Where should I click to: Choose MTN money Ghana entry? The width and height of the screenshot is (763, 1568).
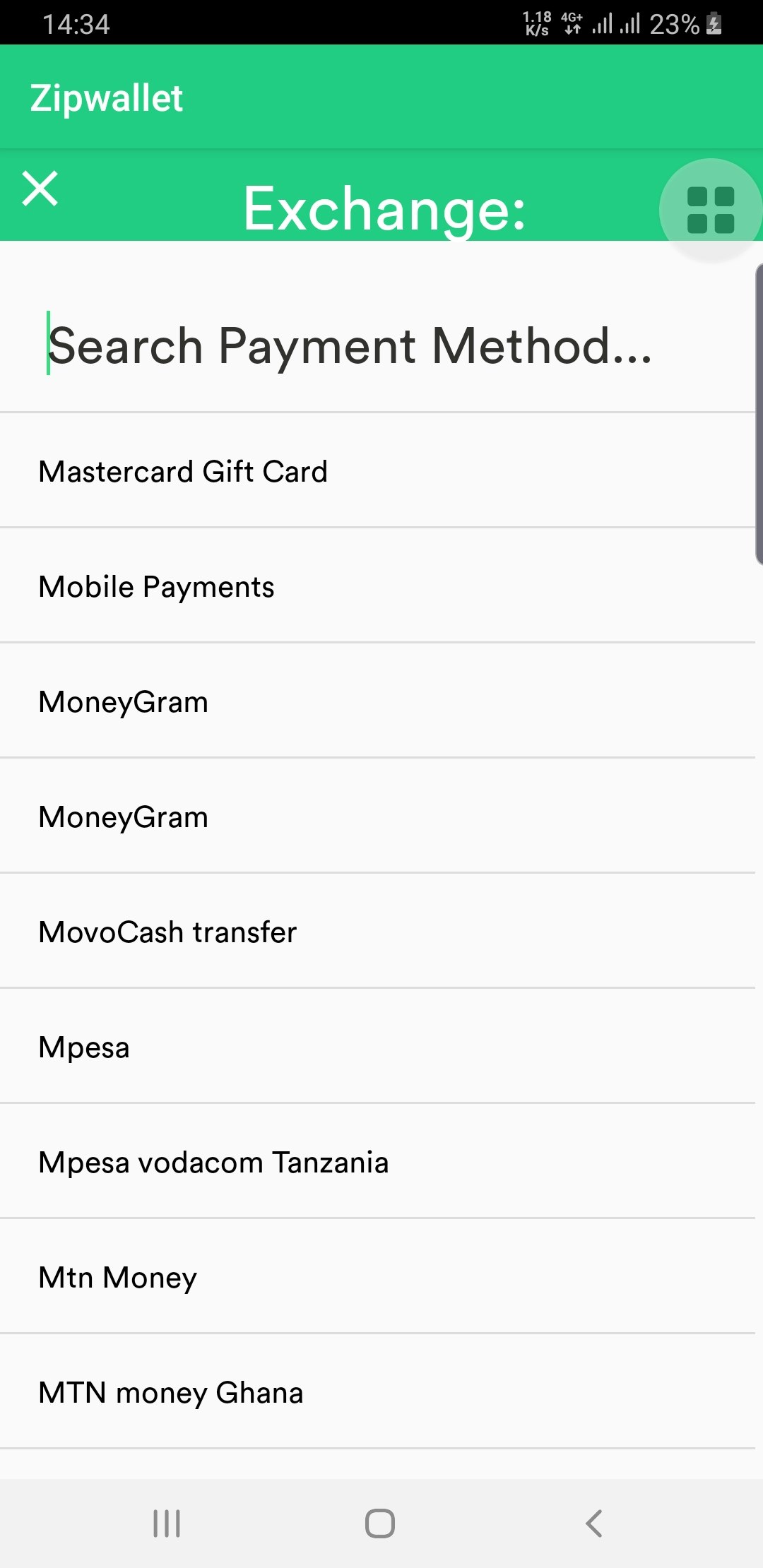point(381,1391)
